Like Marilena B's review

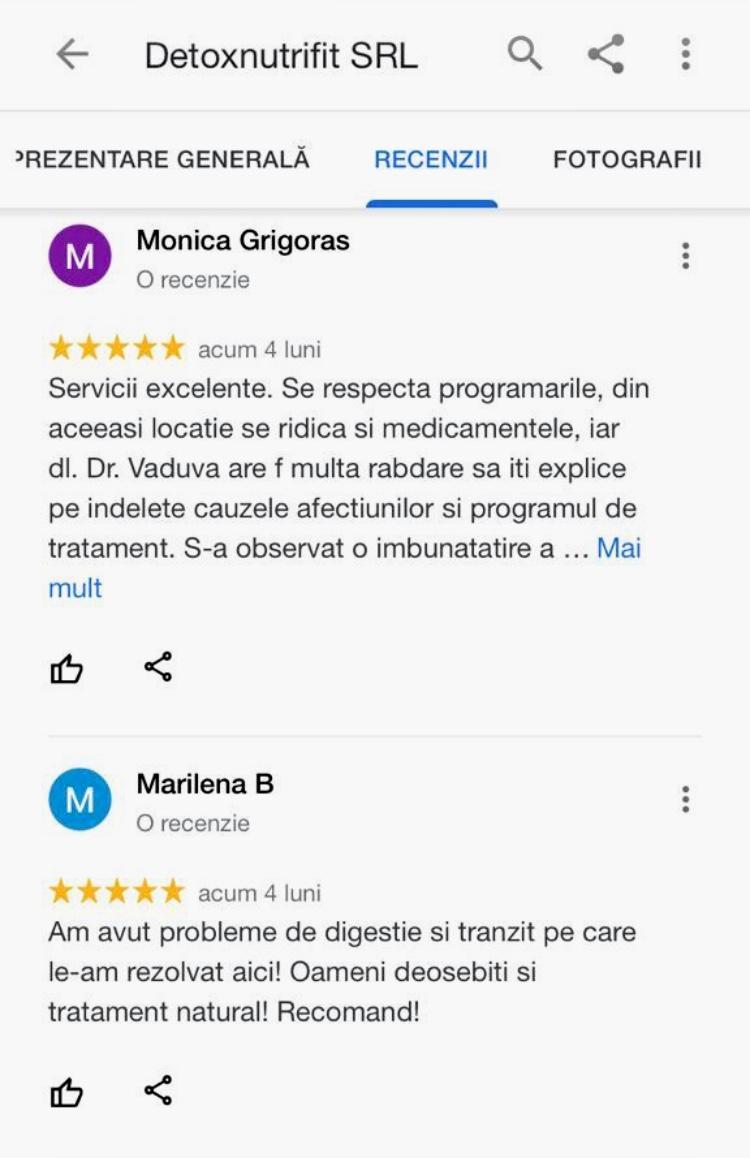67,1093
